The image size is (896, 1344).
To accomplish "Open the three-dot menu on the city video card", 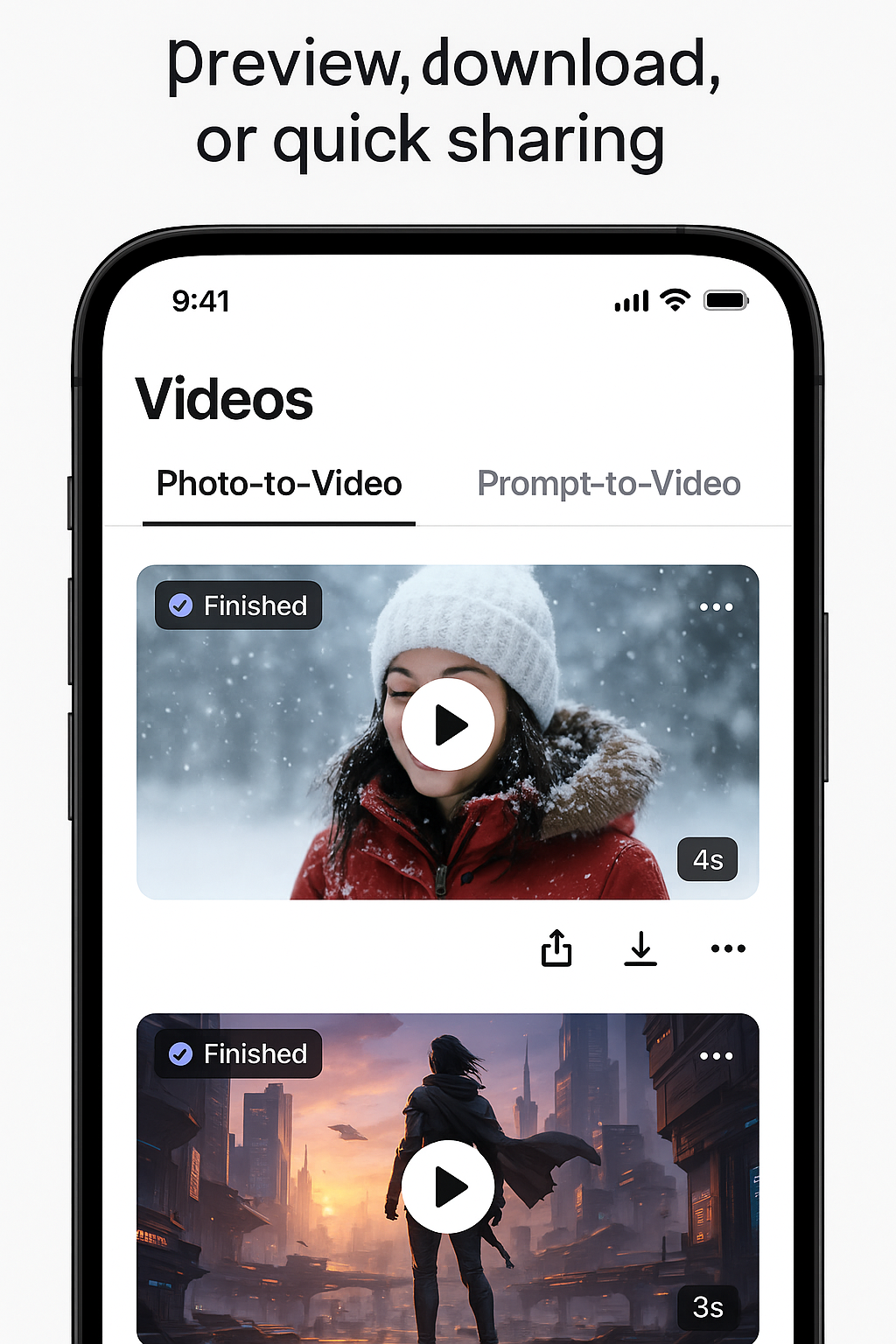I will [x=716, y=1055].
